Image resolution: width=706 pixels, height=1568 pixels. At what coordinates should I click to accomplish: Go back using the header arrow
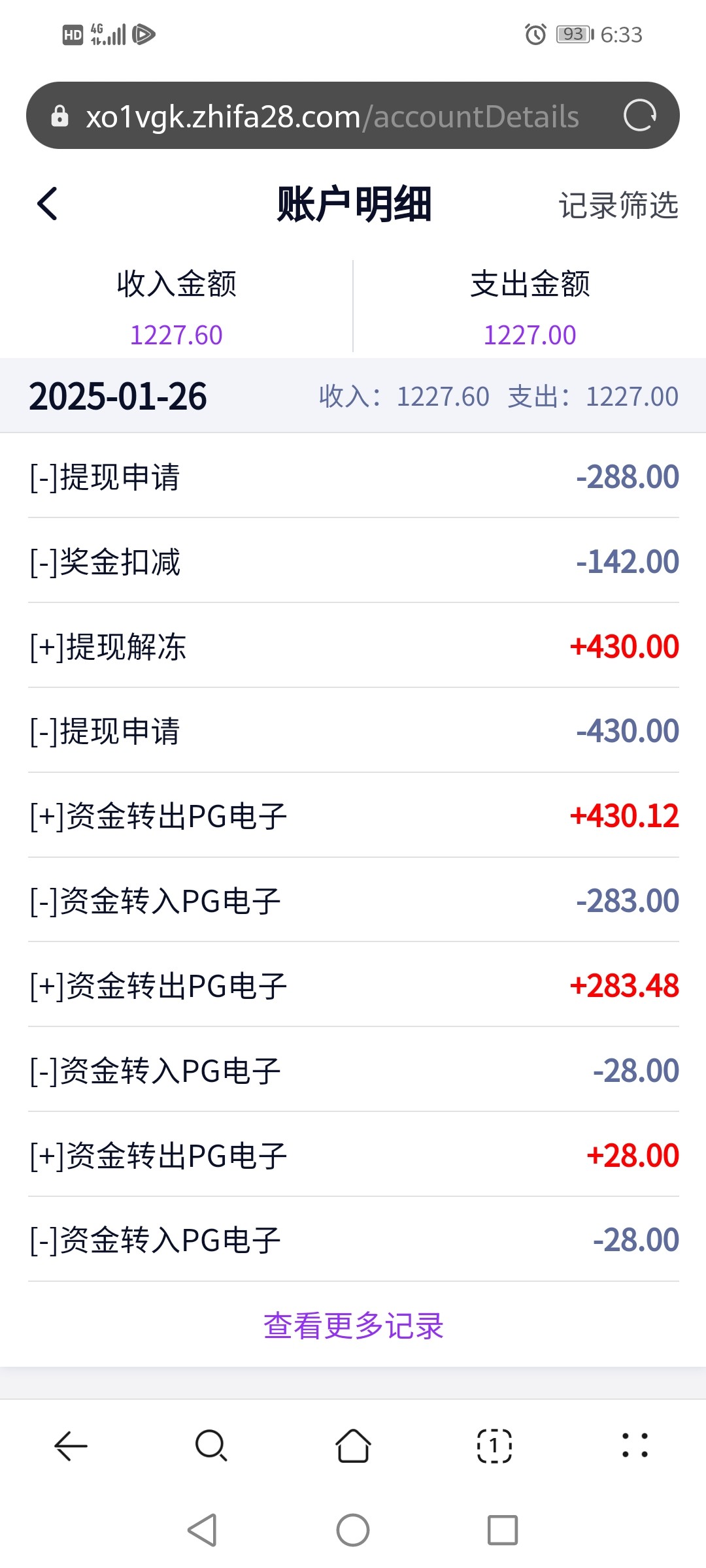pos(47,204)
